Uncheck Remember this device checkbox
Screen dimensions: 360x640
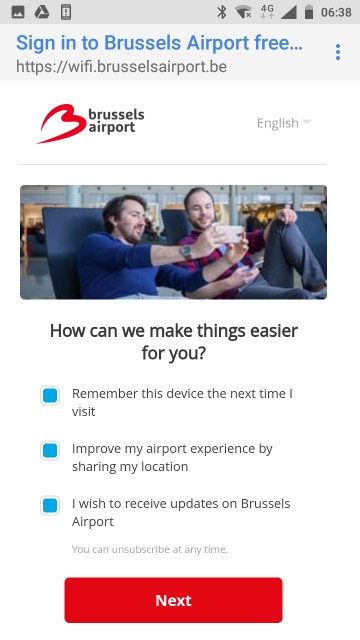pyautogui.click(x=50, y=395)
